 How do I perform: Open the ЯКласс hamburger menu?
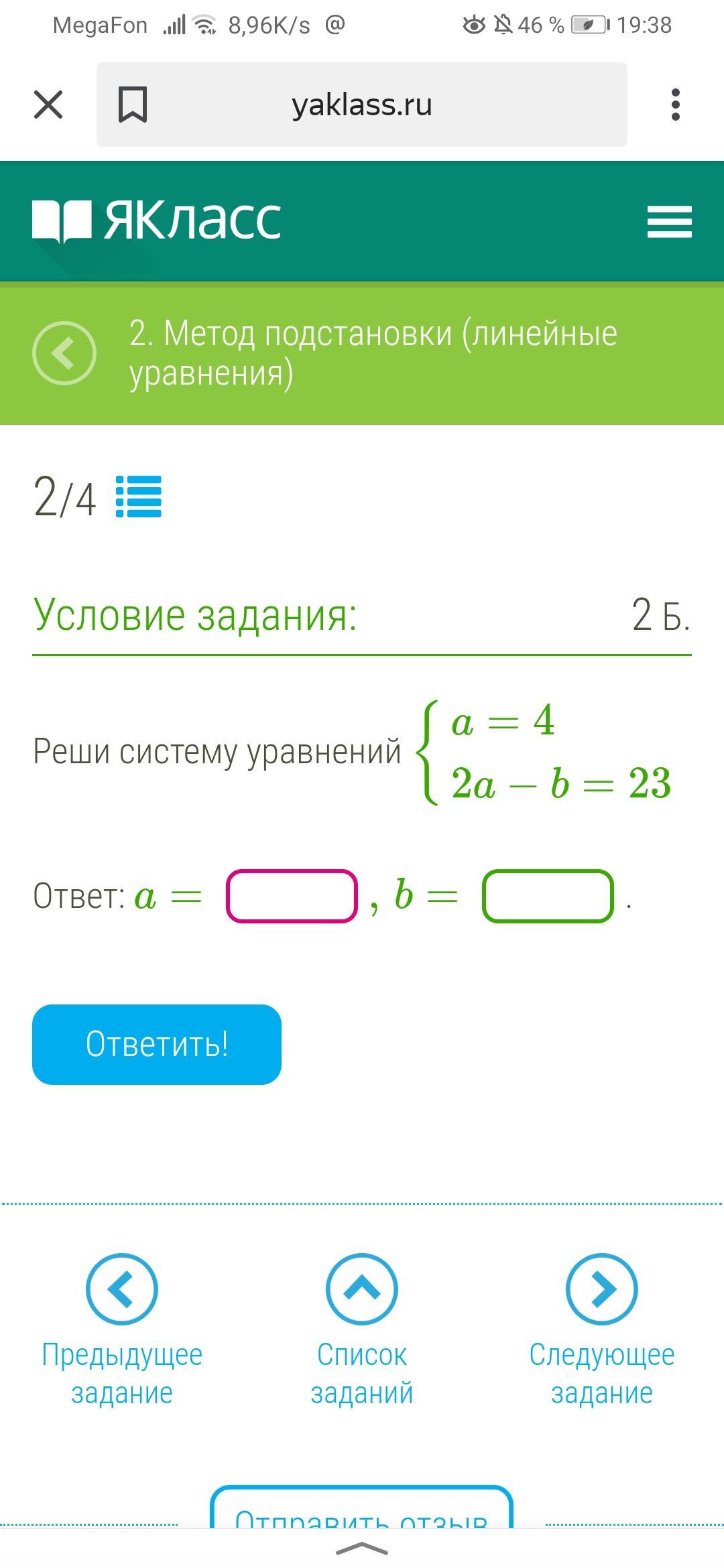pos(669,222)
